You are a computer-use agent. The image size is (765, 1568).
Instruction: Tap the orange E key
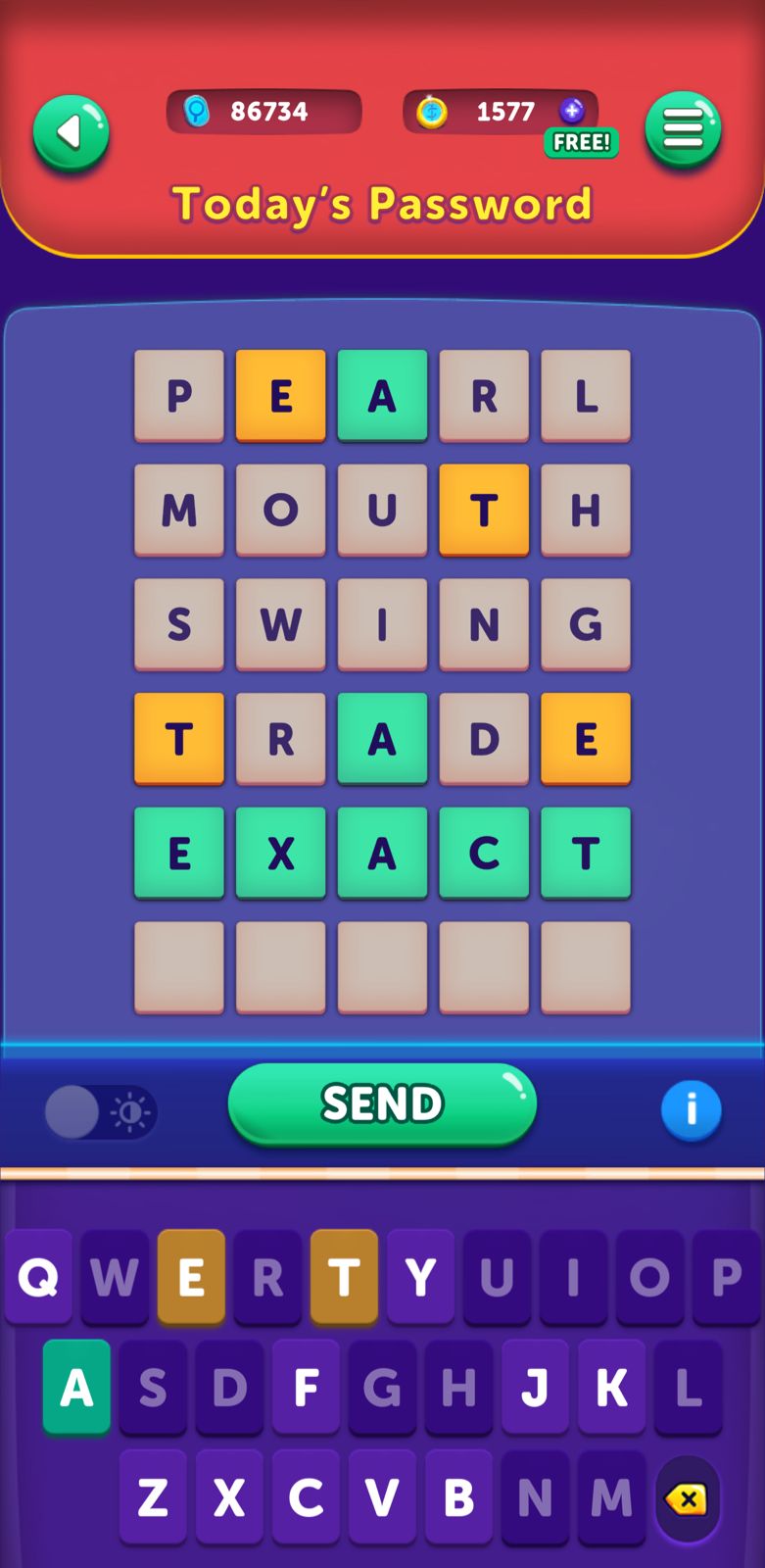(191, 1277)
